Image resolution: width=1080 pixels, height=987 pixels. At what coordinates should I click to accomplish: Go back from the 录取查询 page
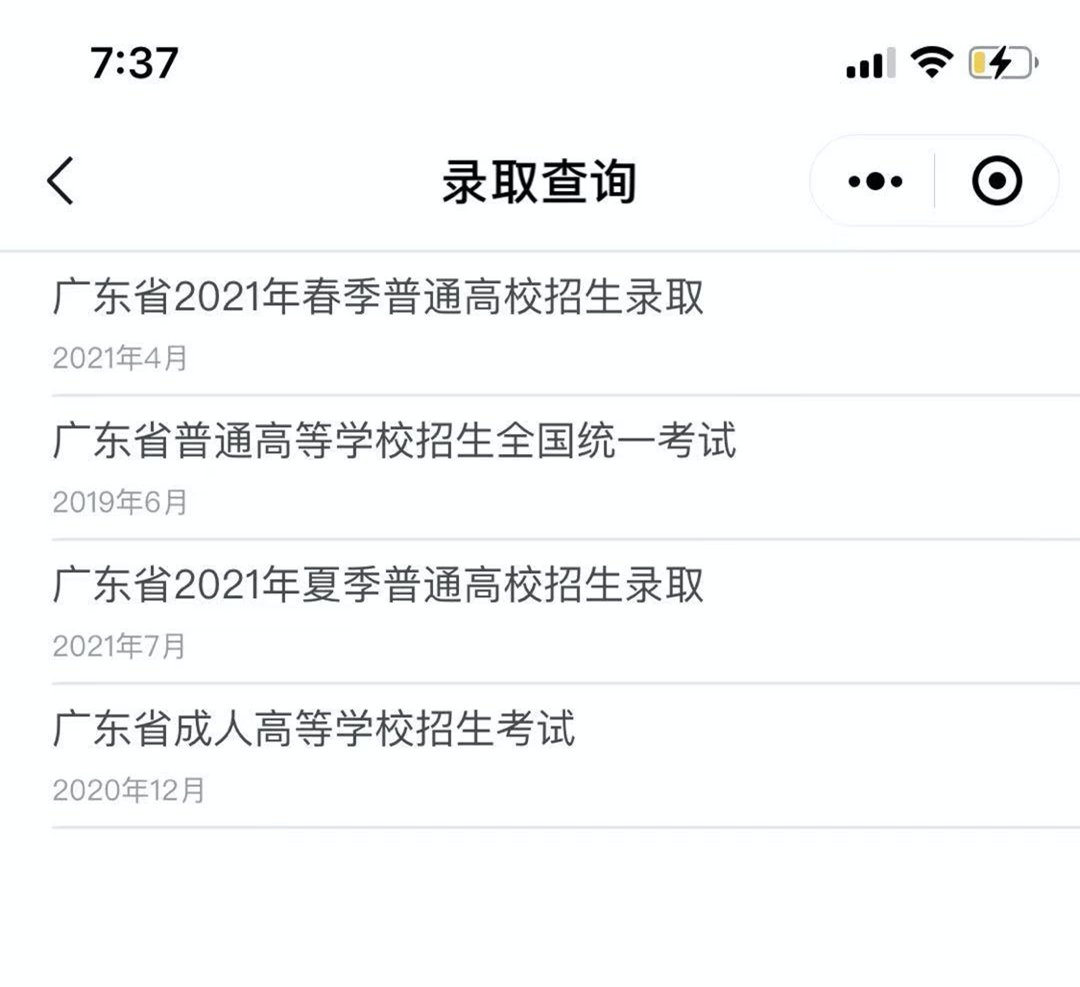coord(61,182)
